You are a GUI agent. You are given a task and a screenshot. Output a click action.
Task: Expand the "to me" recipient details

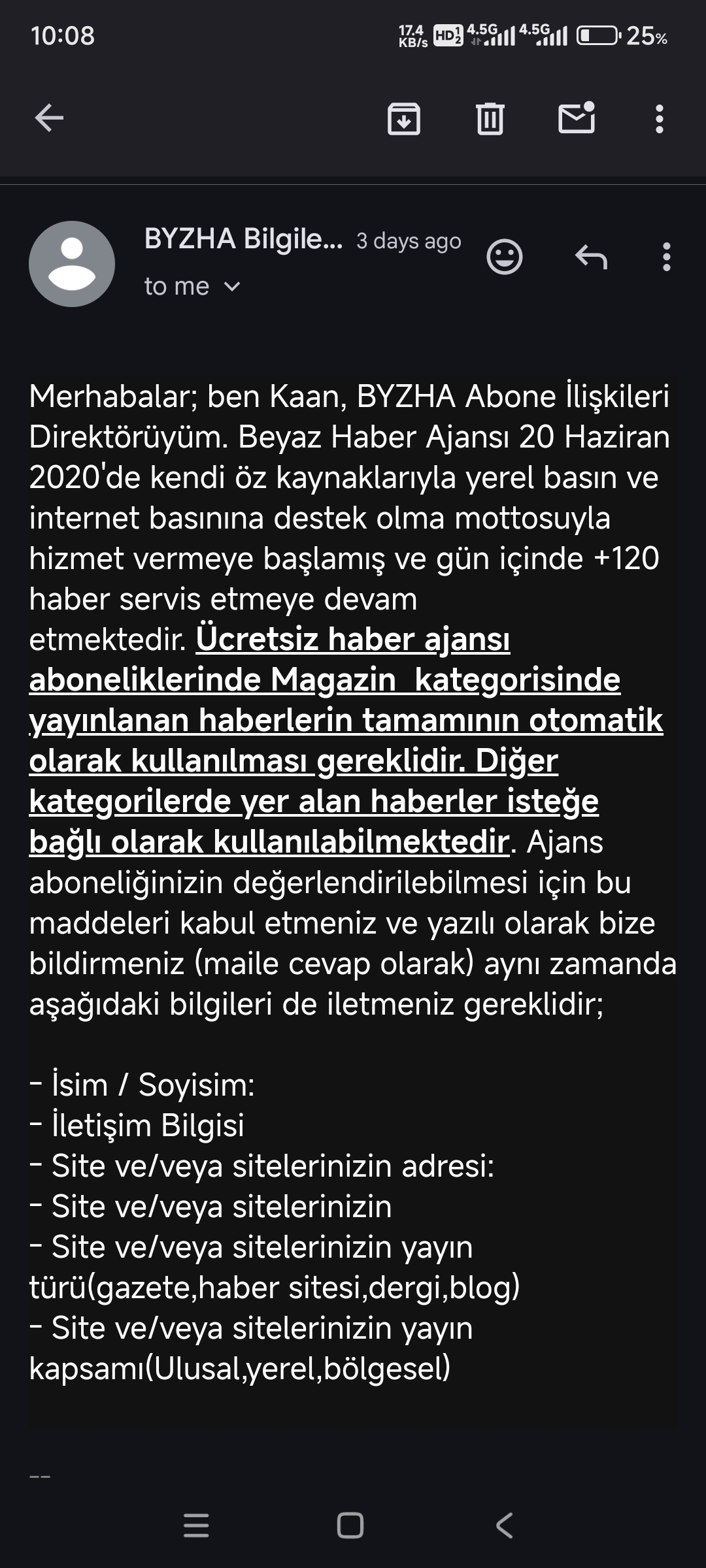[x=193, y=286]
